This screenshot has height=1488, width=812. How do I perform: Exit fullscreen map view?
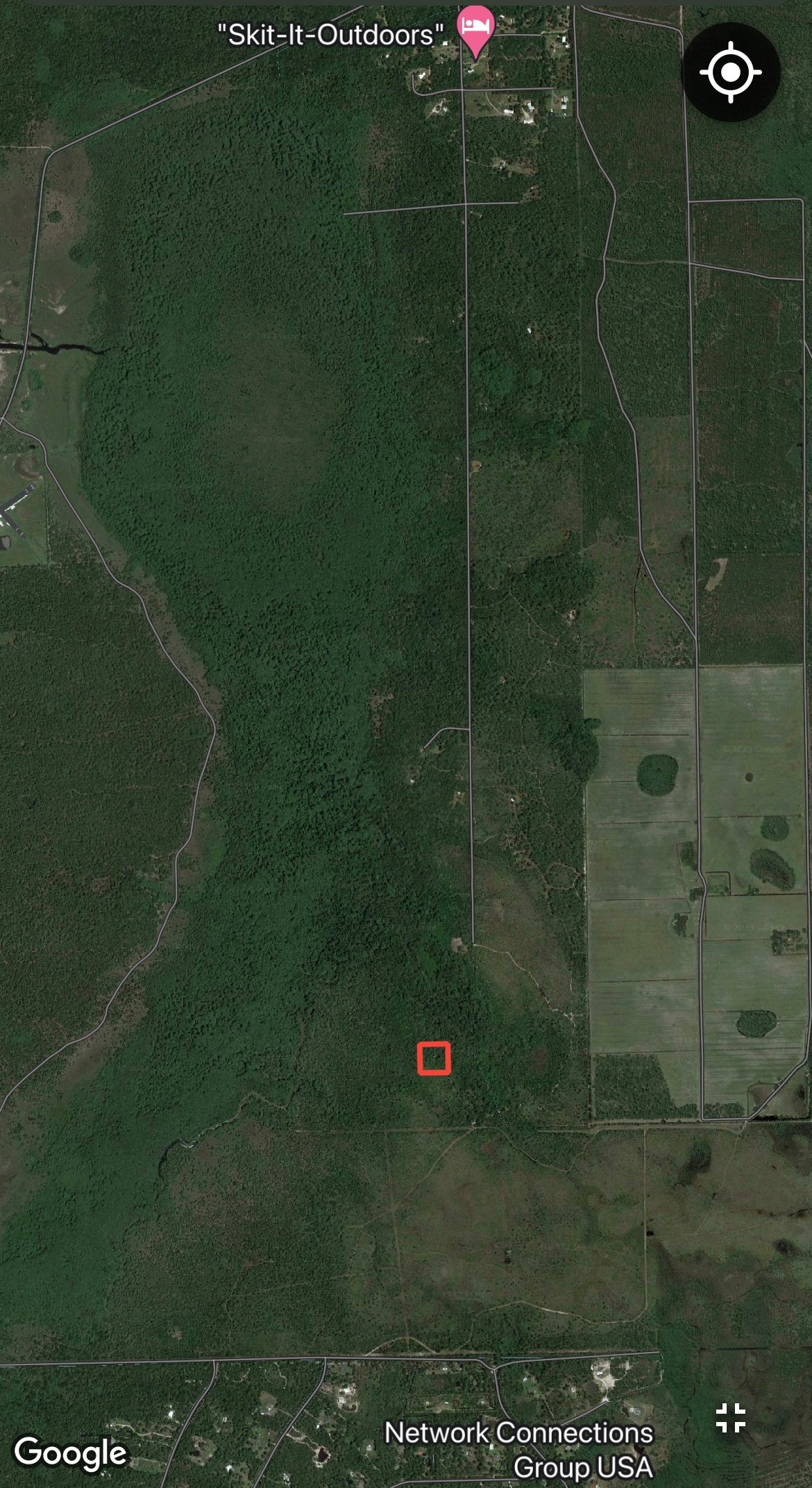tap(731, 1417)
